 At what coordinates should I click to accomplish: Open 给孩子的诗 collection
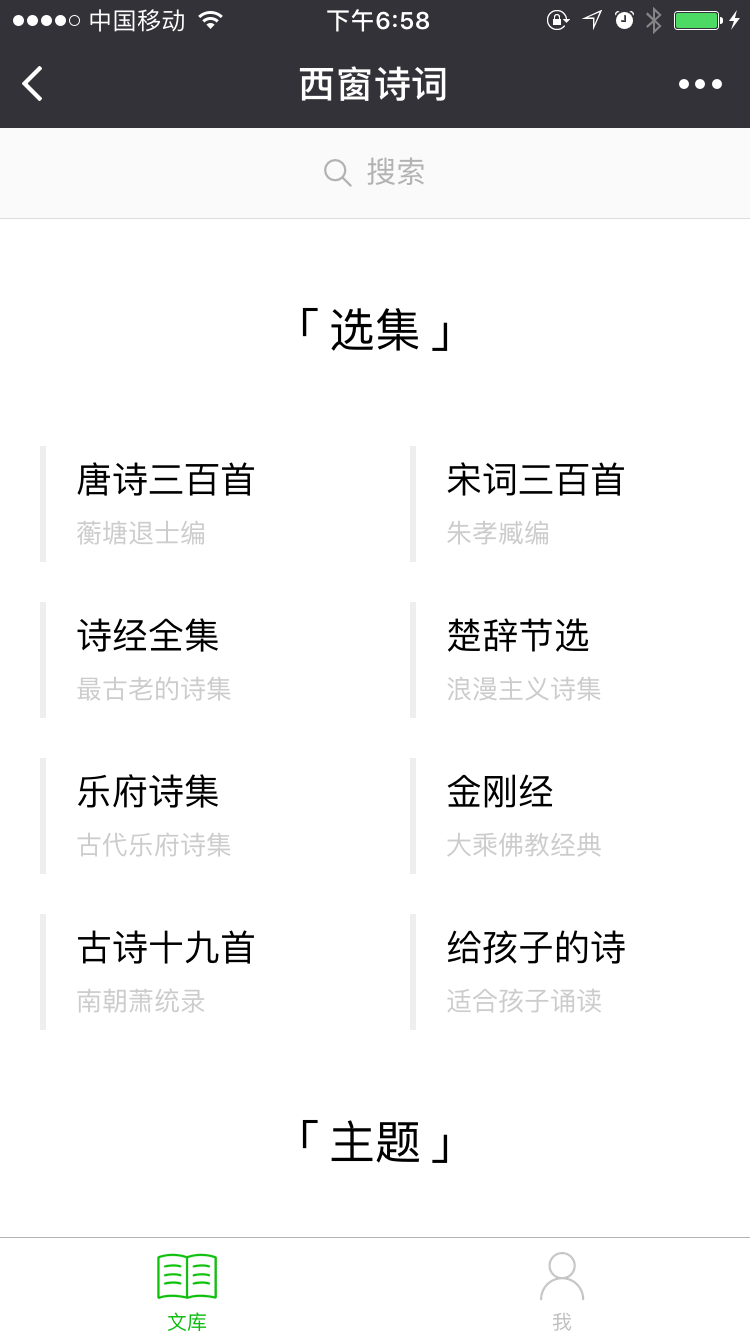pos(536,971)
